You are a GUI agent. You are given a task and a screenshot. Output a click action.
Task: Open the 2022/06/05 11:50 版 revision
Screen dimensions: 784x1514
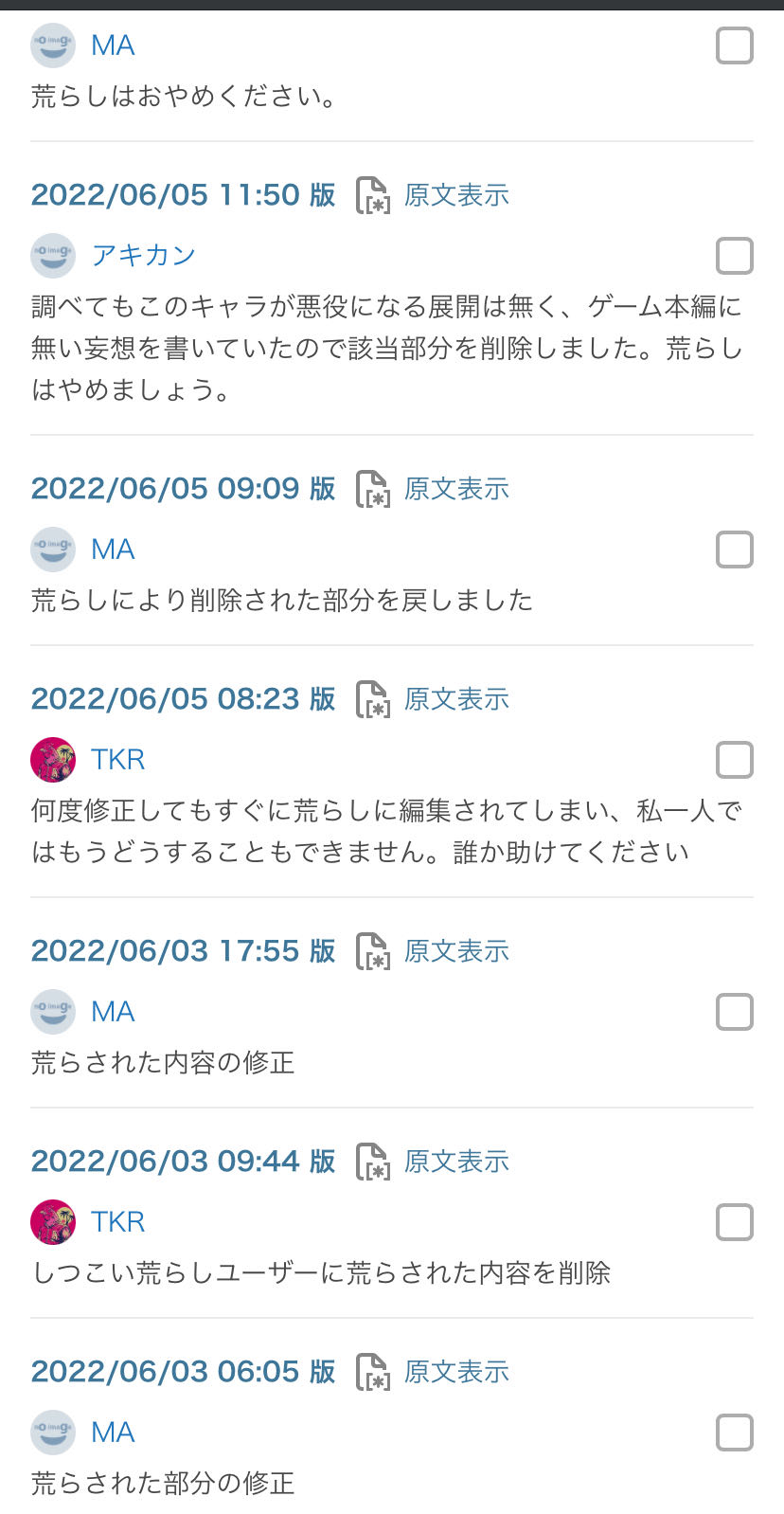click(x=183, y=195)
